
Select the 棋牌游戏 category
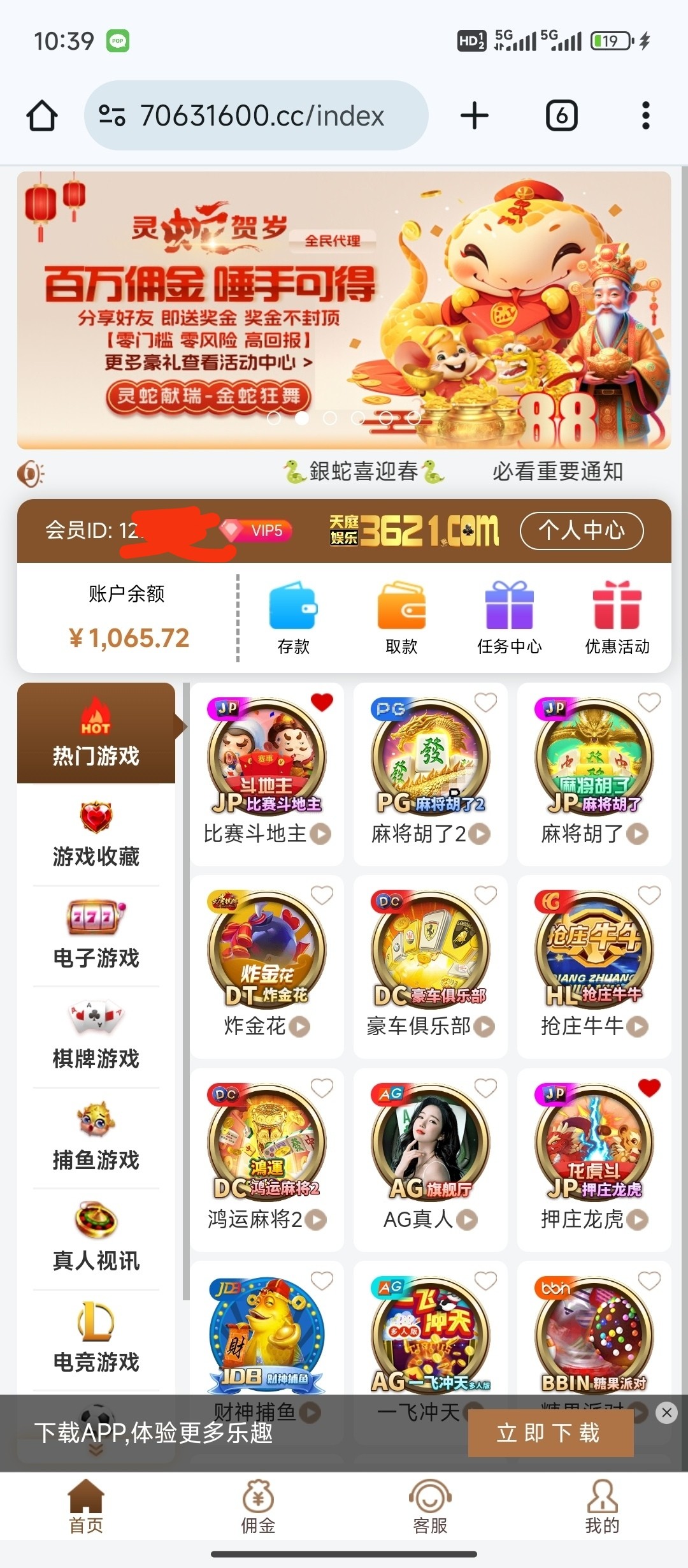(x=96, y=1036)
